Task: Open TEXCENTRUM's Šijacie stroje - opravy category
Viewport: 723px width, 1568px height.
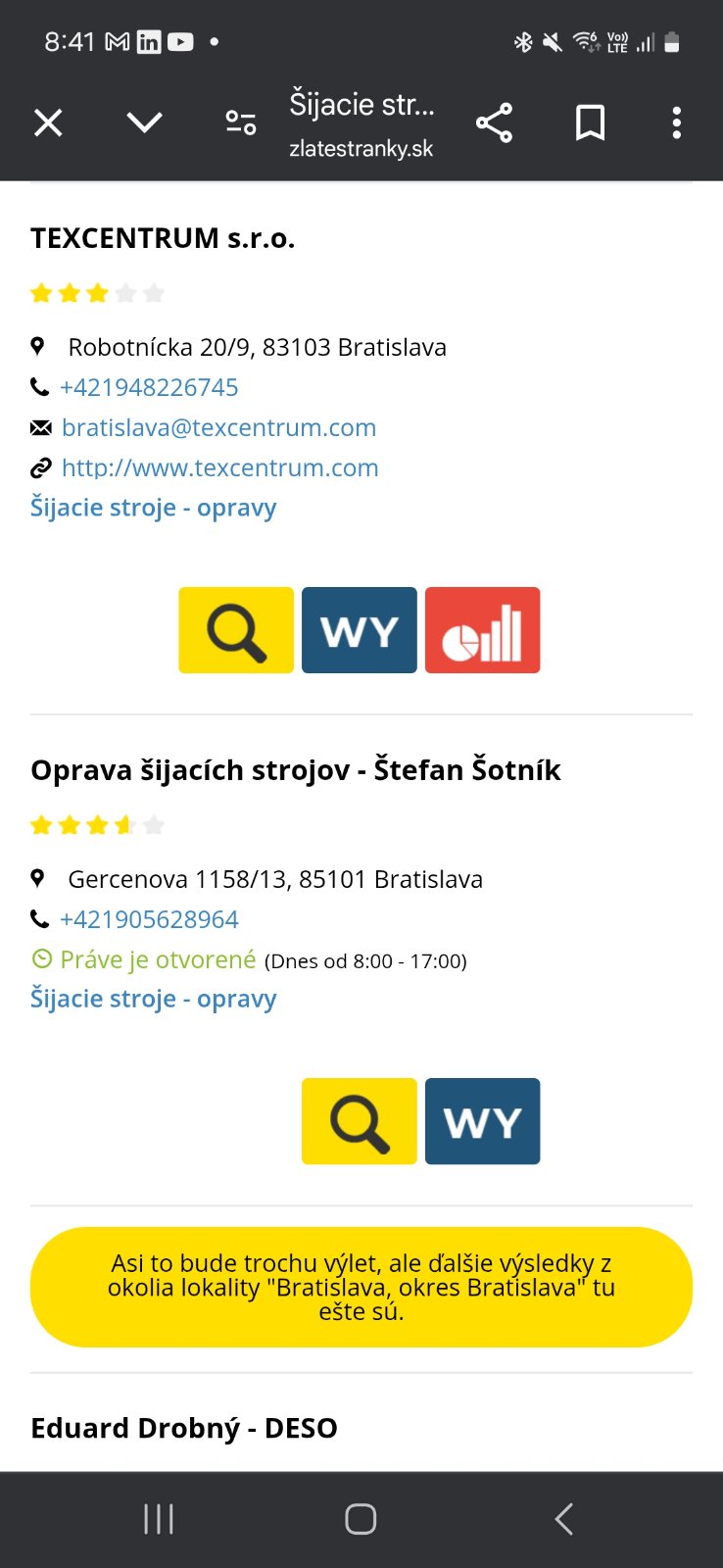Action: 154,508
